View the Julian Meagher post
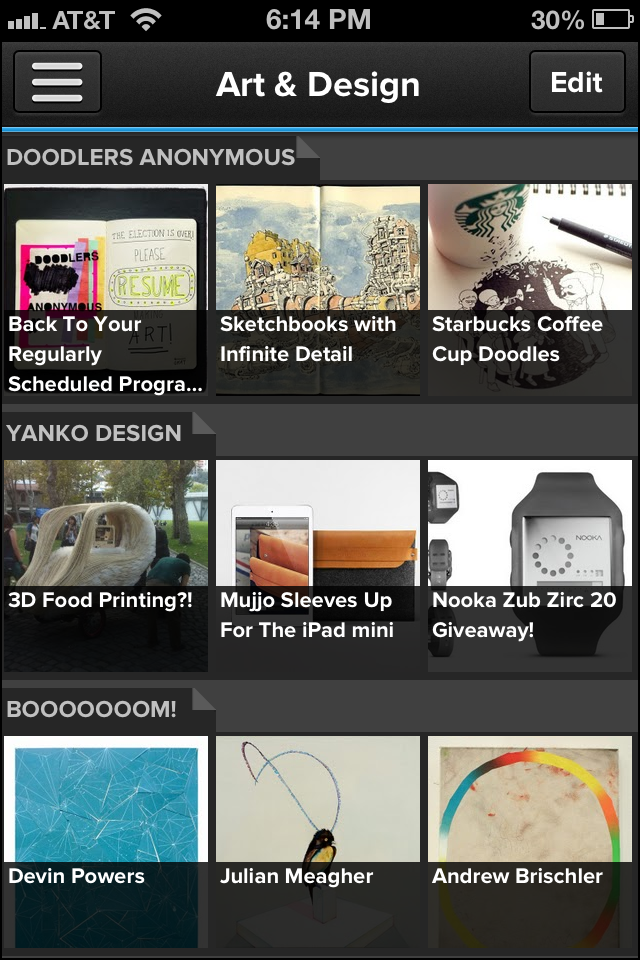 click(x=318, y=840)
